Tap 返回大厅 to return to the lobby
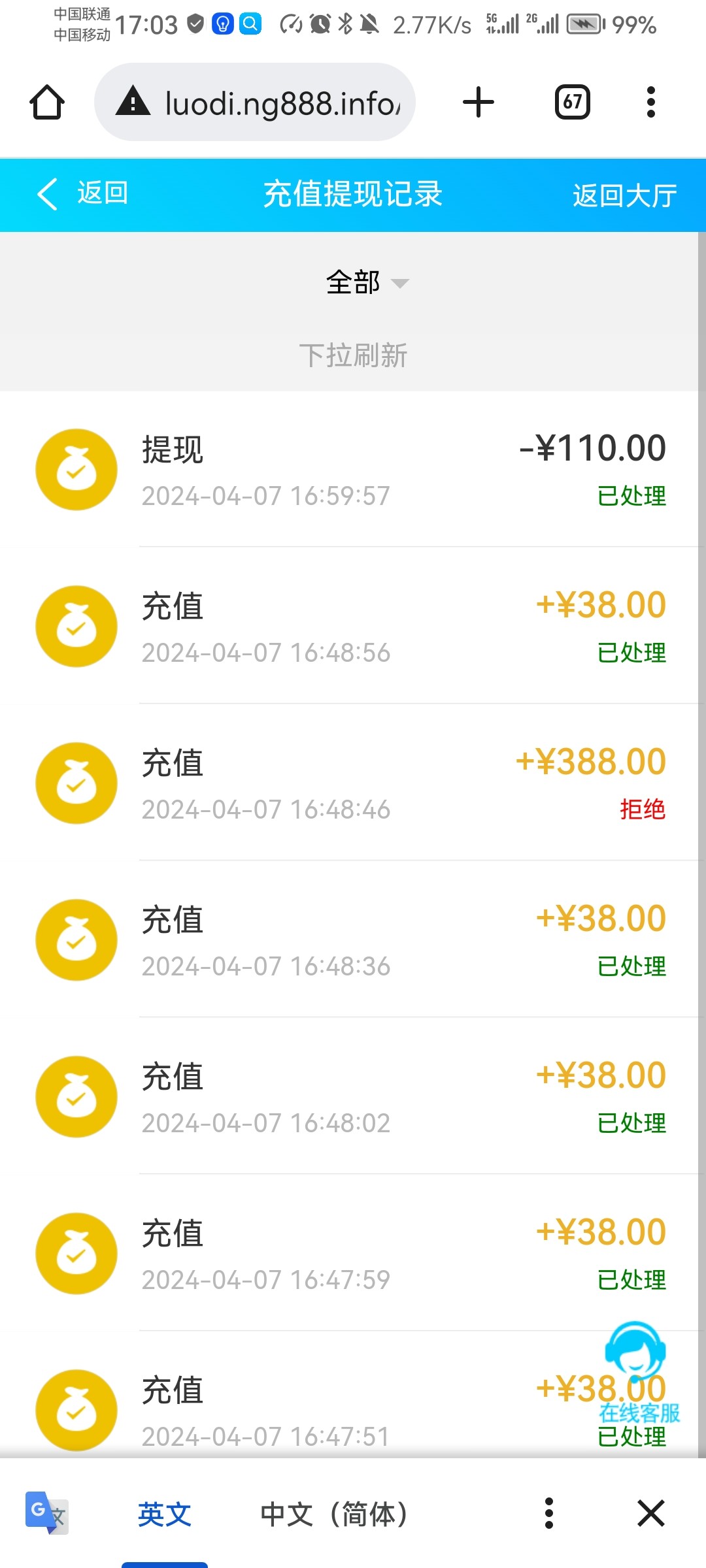This screenshot has width=706, height=1568. tap(623, 194)
